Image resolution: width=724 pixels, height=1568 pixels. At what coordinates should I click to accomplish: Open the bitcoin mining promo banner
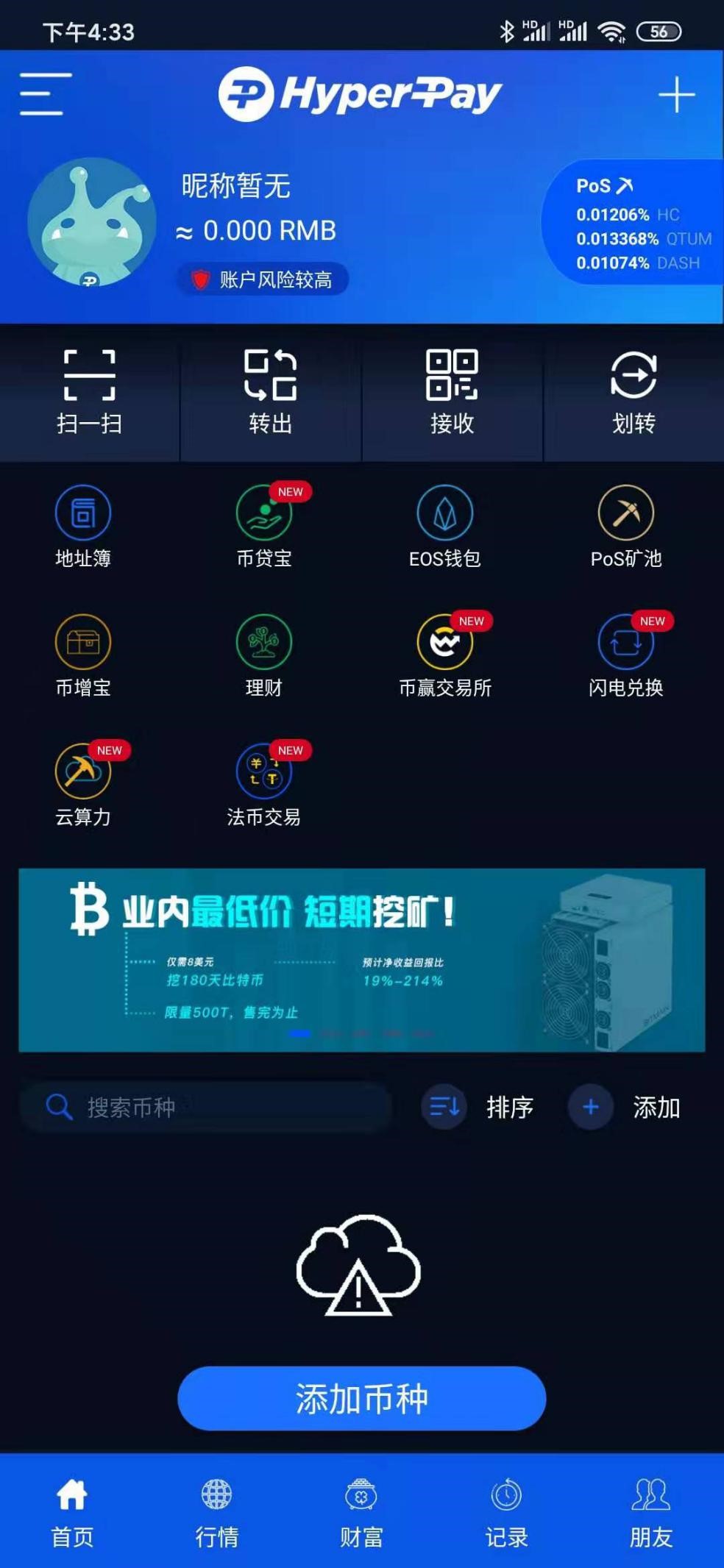coord(361,960)
